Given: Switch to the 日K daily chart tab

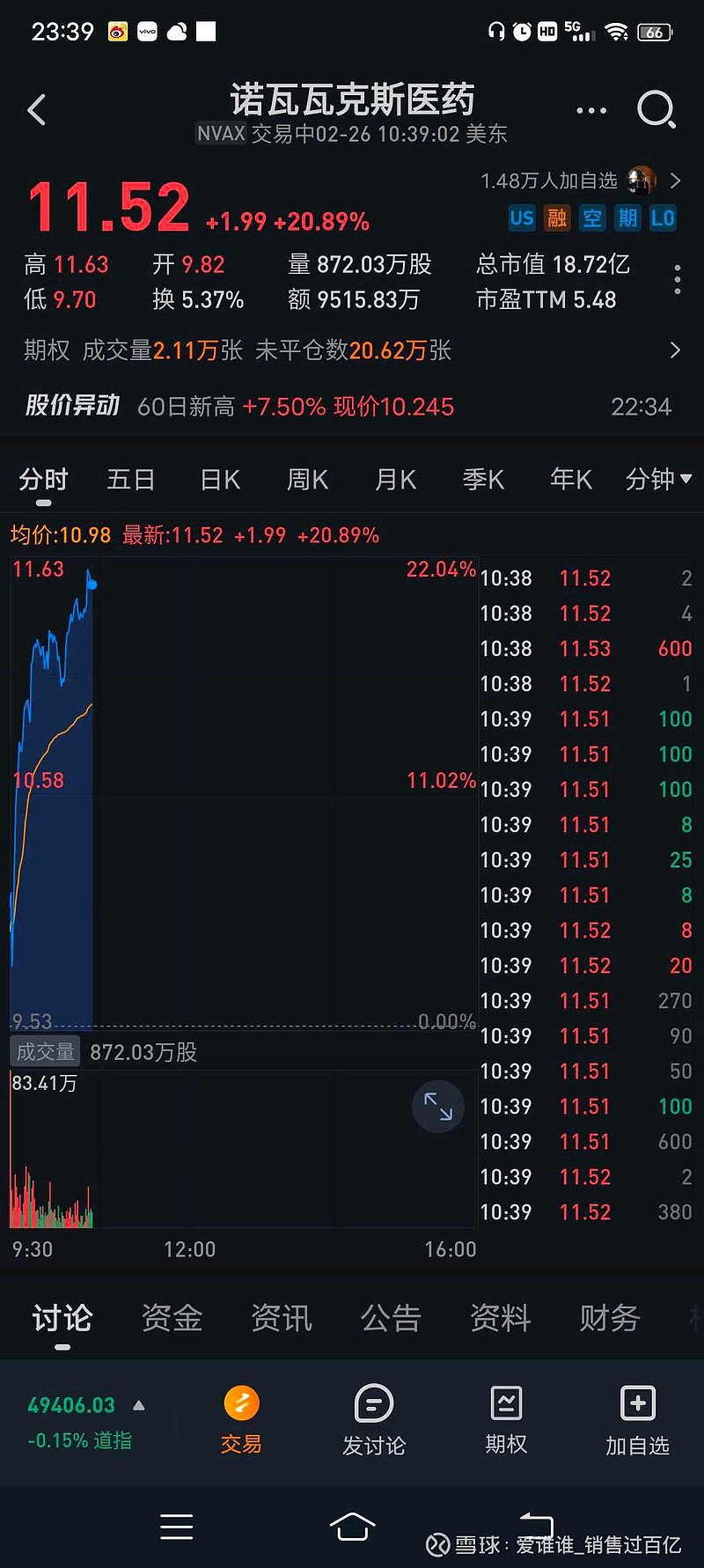Looking at the screenshot, I should [218, 479].
